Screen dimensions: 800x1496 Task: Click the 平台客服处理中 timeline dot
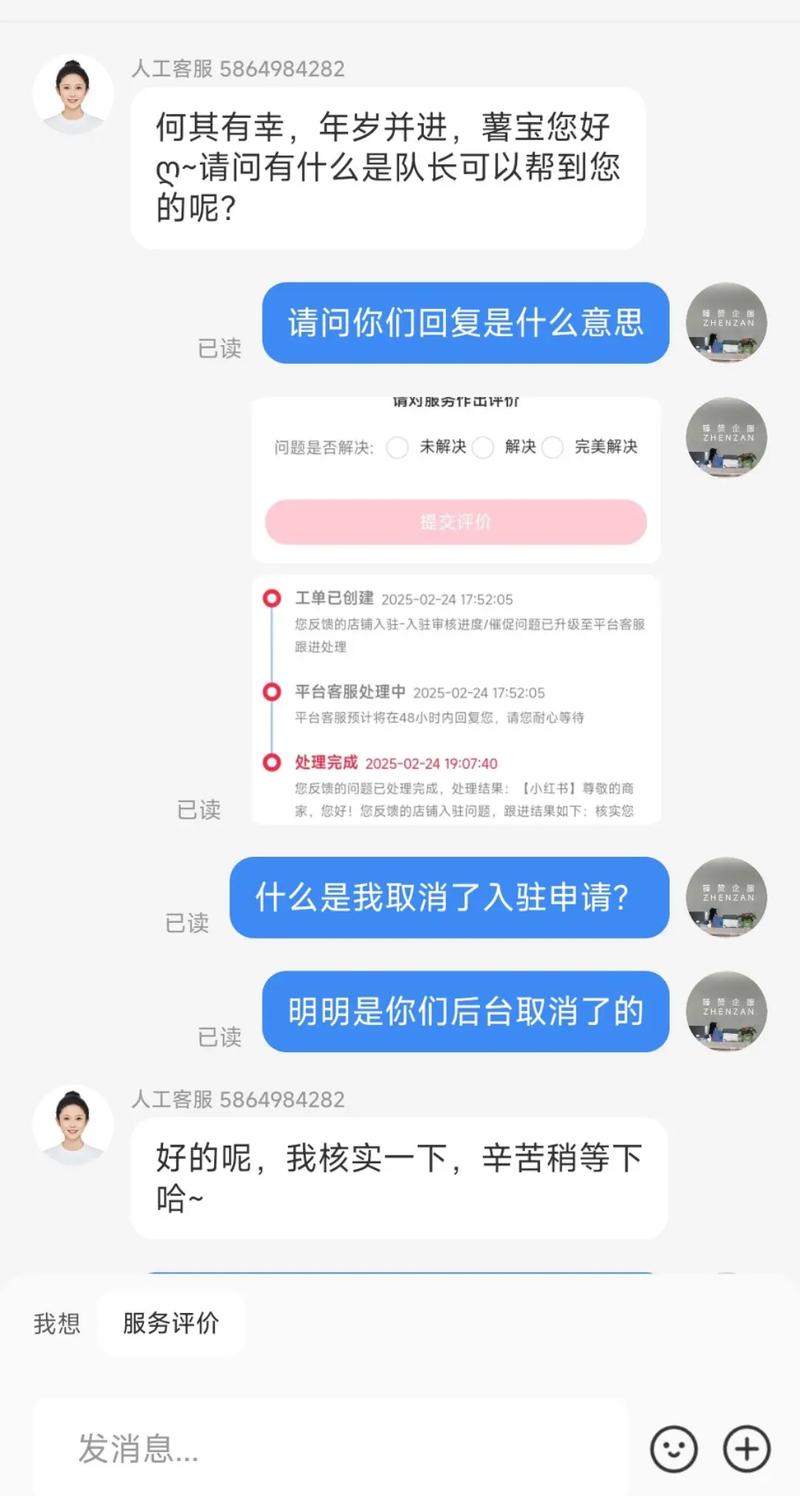(x=270, y=691)
